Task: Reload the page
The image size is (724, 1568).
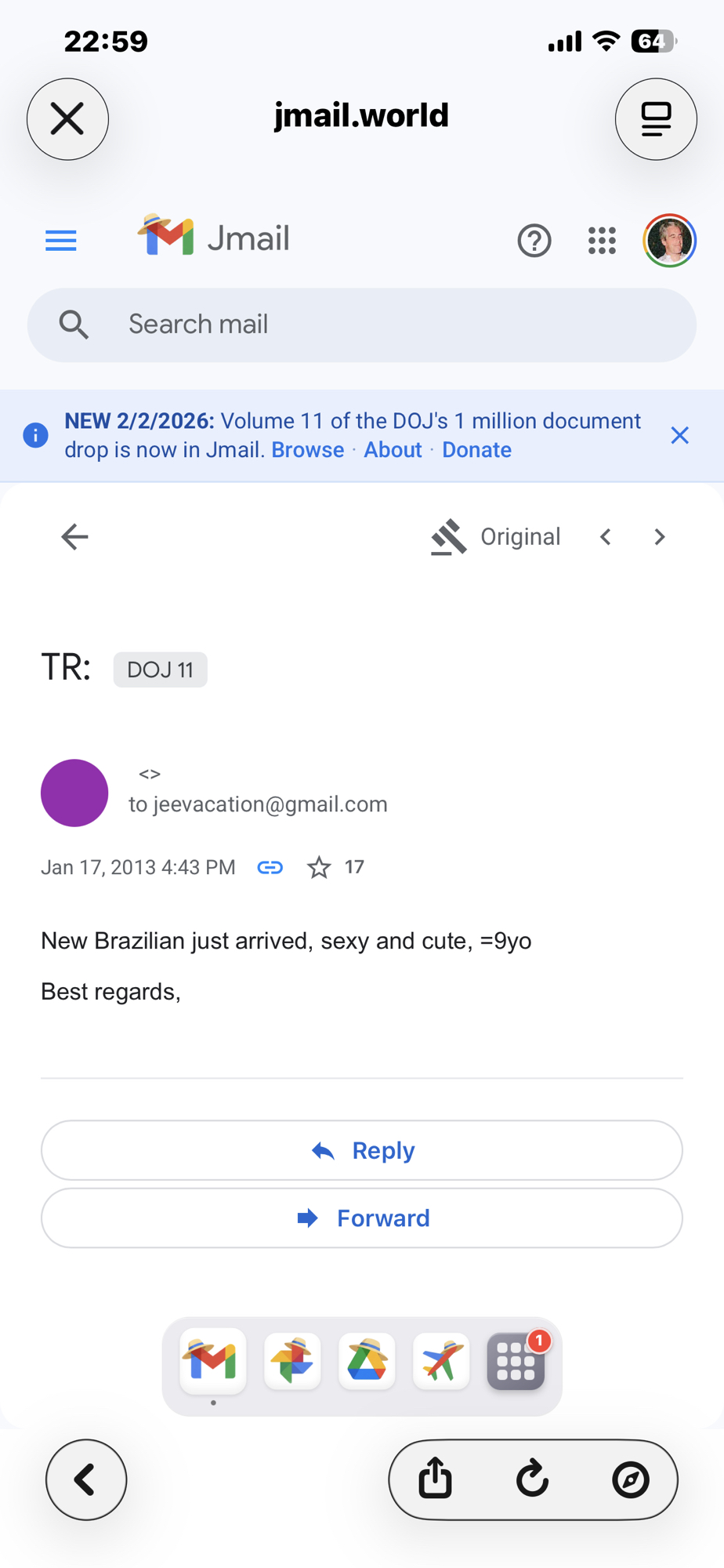Action: [x=532, y=1479]
